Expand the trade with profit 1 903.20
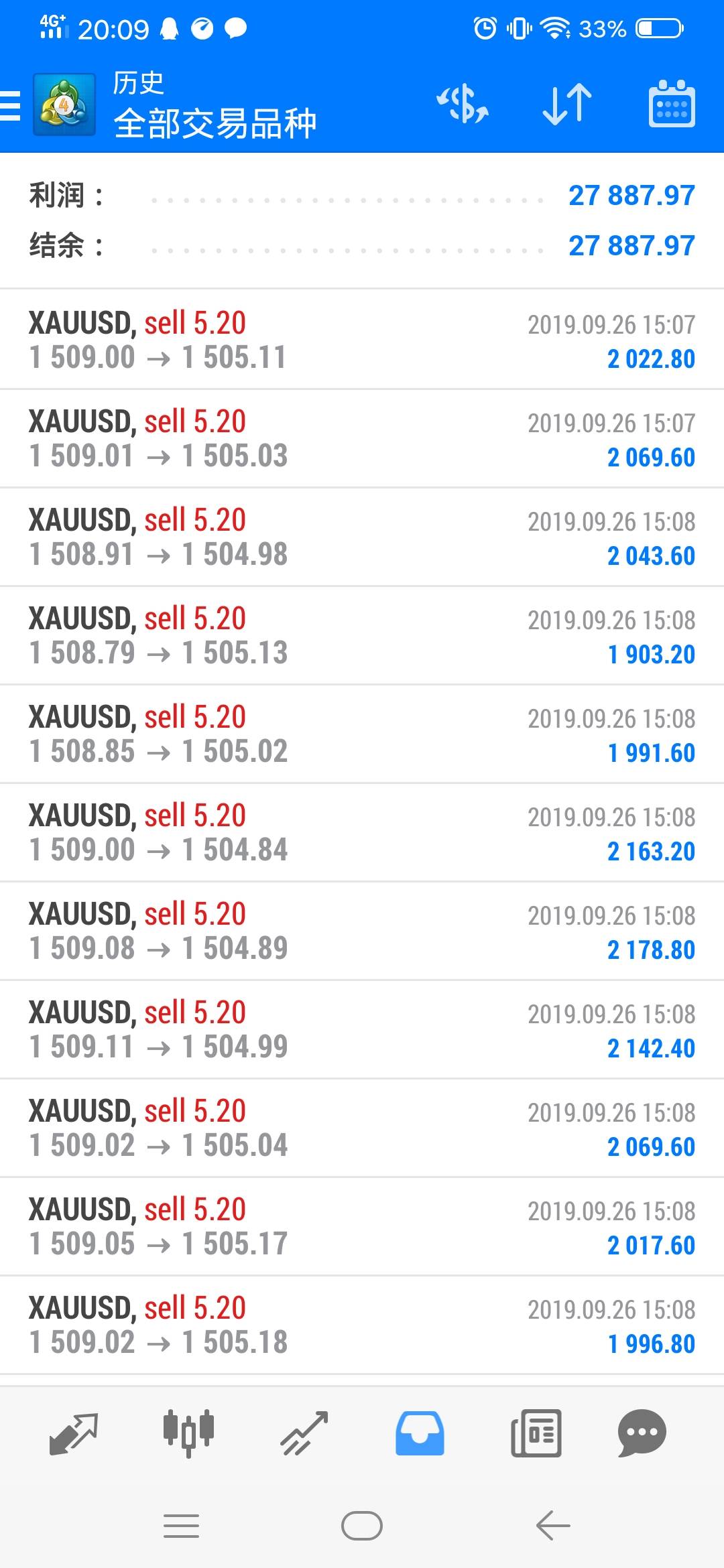 point(362,635)
